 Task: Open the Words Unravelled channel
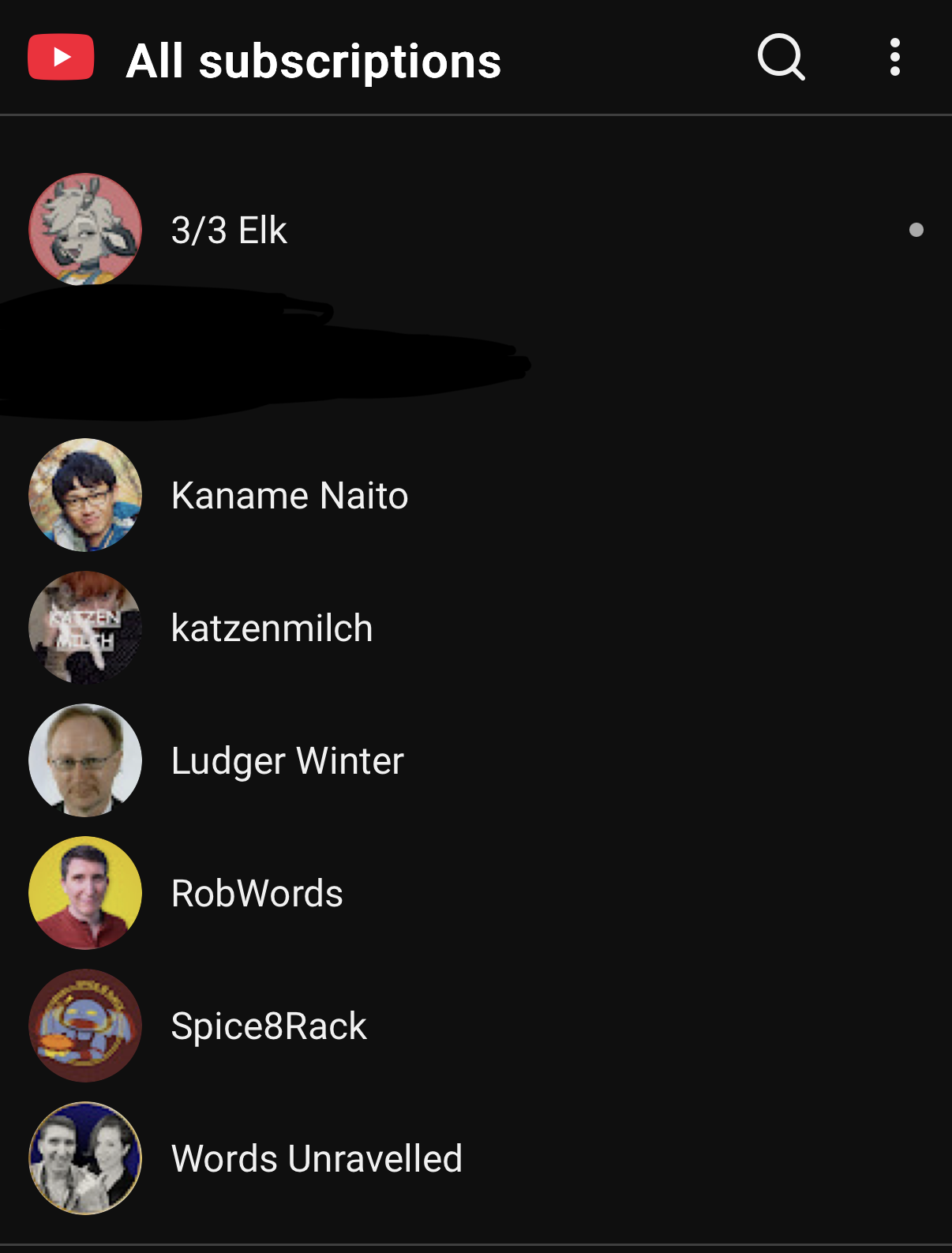tap(316, 1159)
